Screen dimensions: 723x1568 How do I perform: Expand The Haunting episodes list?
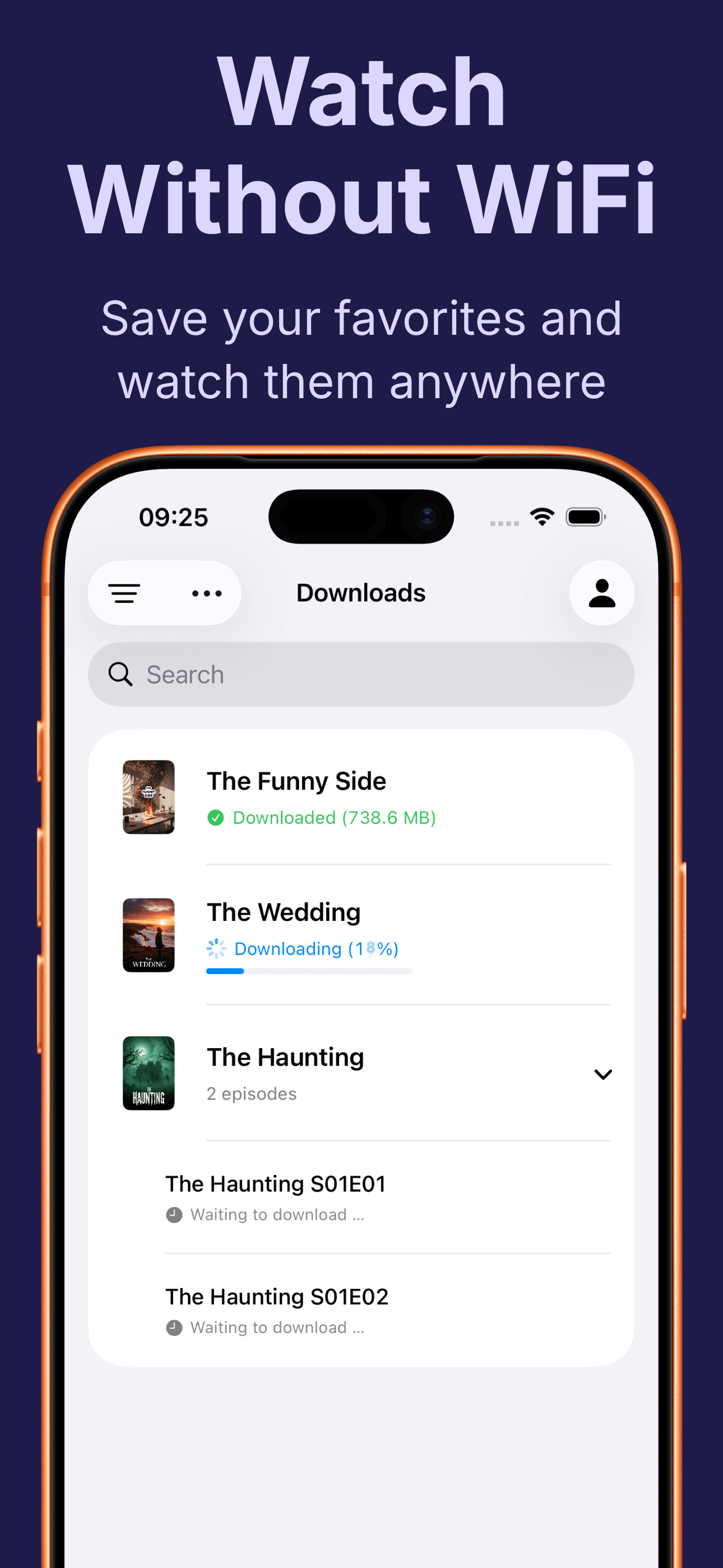point(602,1074)
